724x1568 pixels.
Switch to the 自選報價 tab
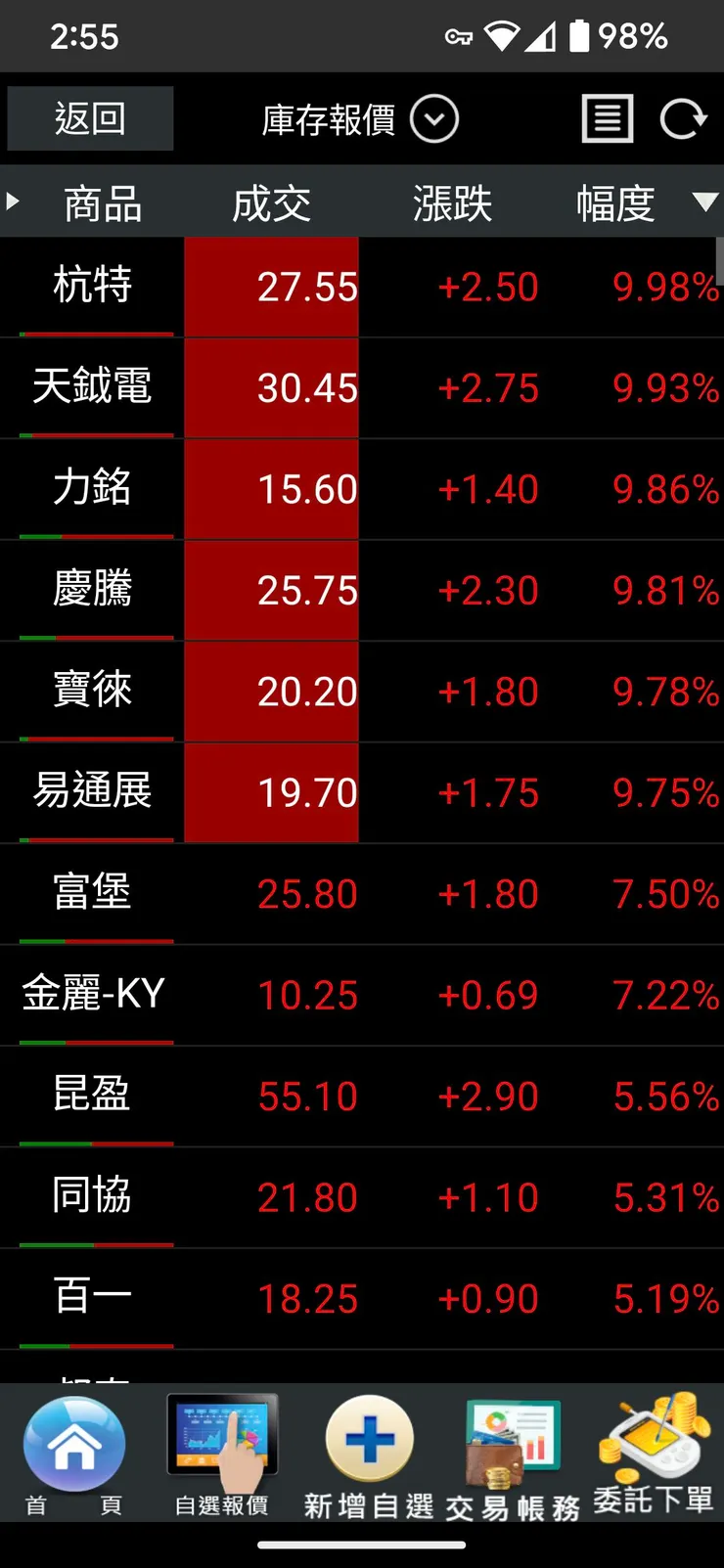coord(222,1455)
